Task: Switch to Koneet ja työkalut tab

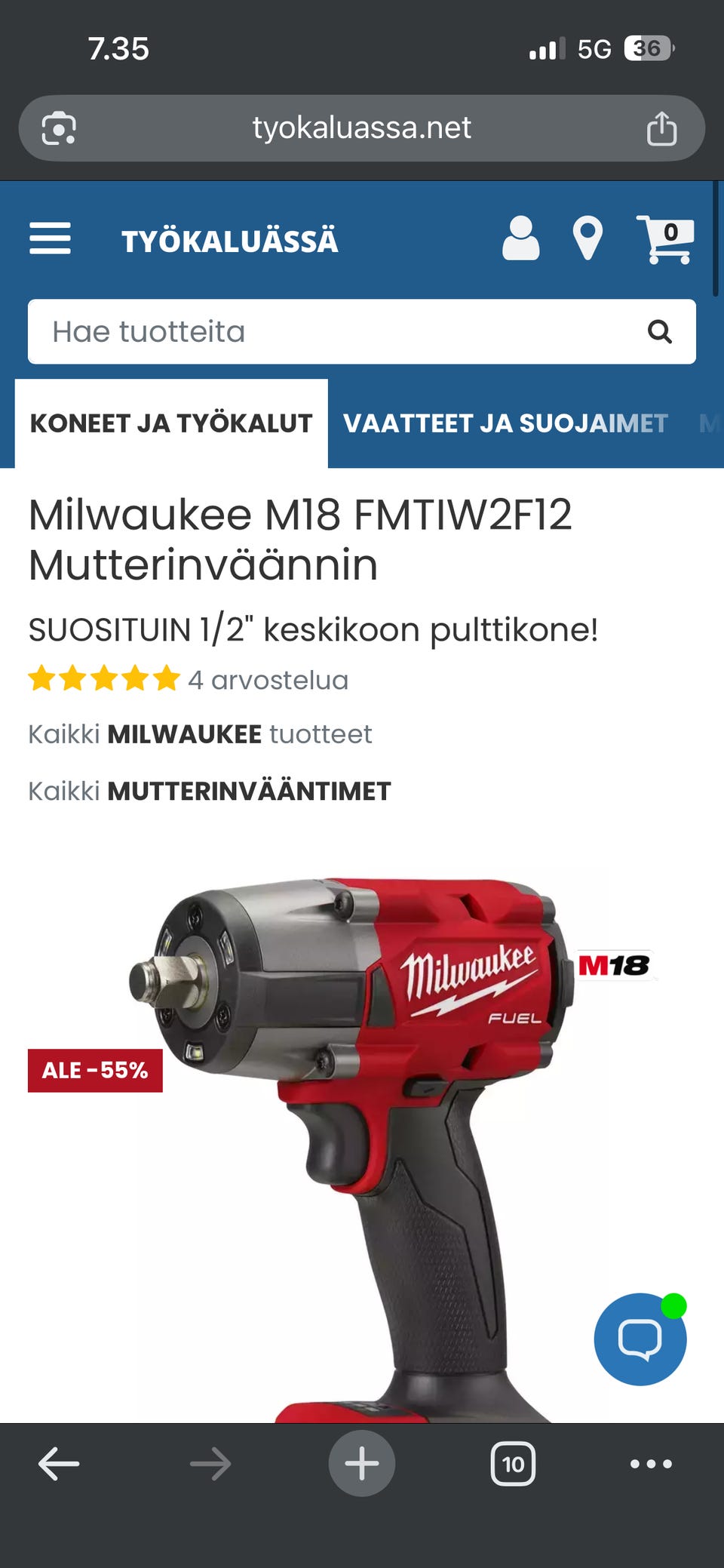Action: pos(171,423)
